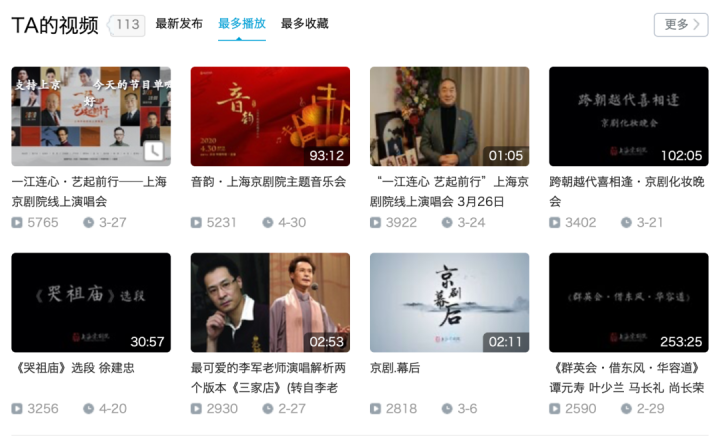Open 《哭祖庙》选段 徐建忠 video
Image resolution: width=720 pixels, height=438 pixels.
tap(91, 302)
